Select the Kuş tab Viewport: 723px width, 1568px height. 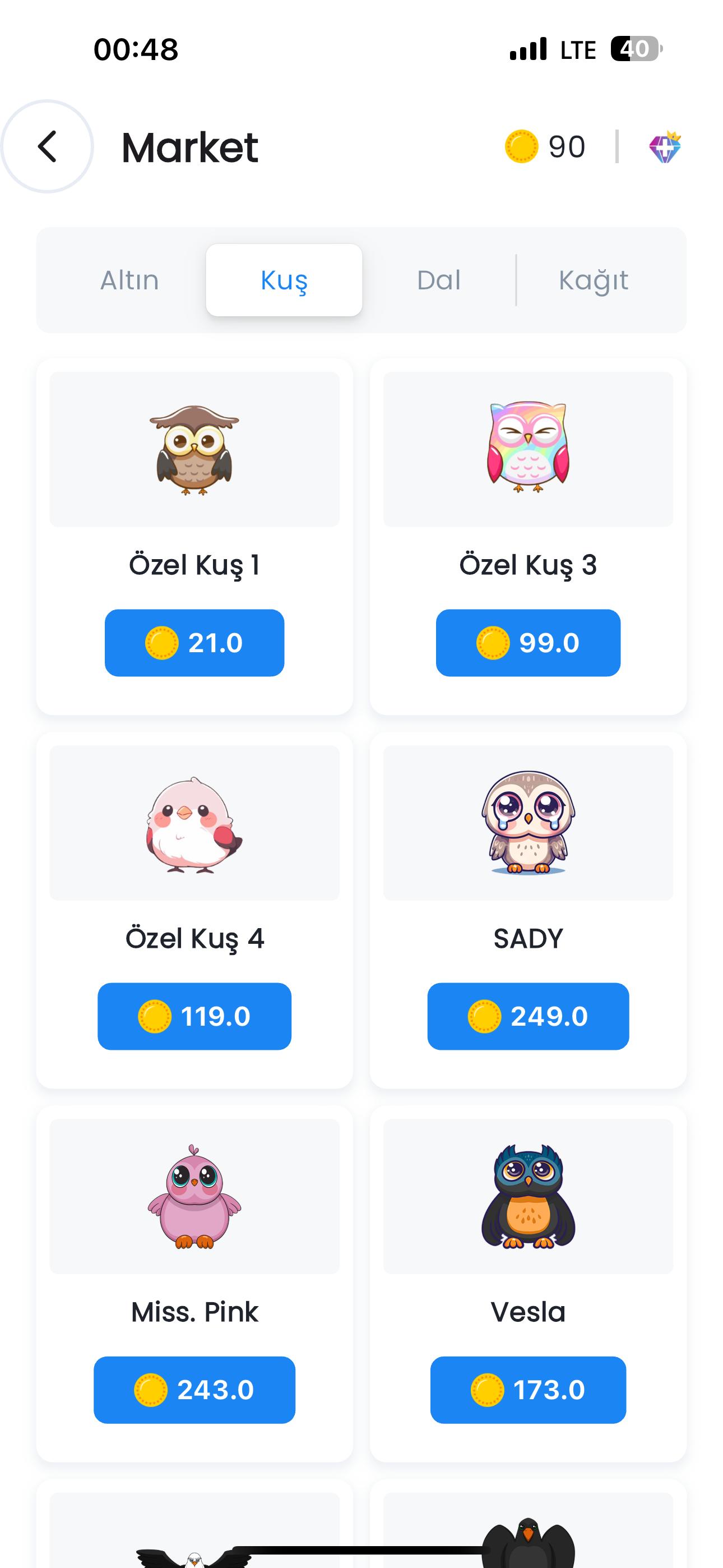coord(284,280)
